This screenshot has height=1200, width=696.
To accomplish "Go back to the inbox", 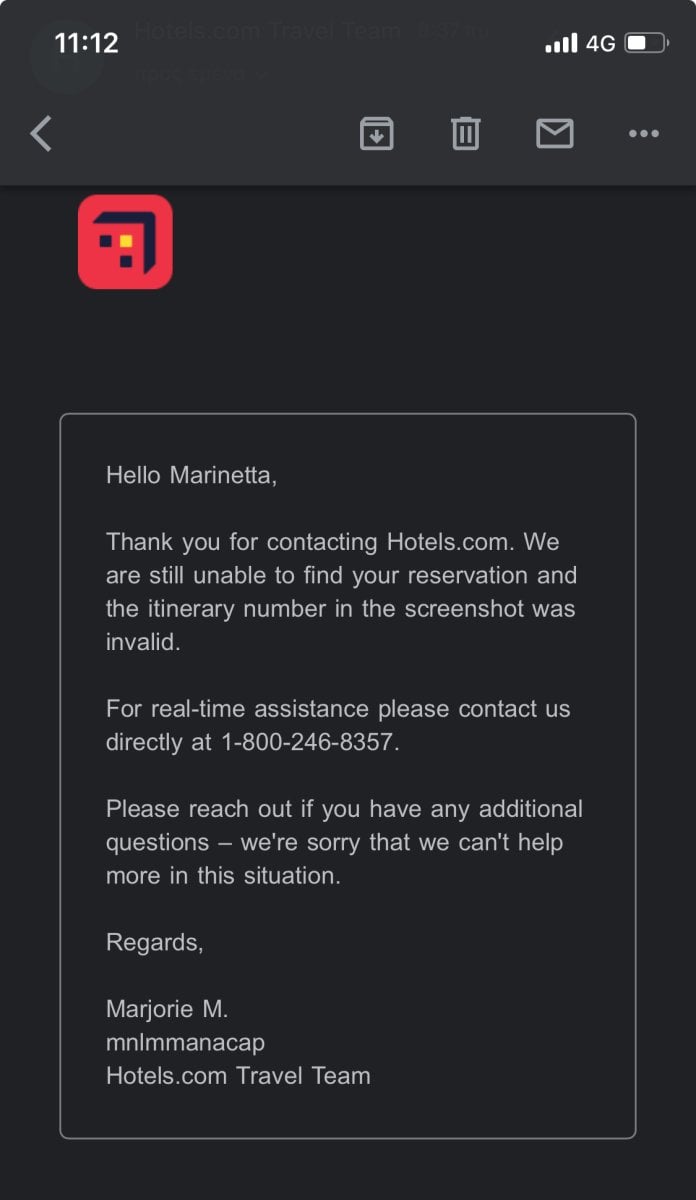I will (41, 133).
